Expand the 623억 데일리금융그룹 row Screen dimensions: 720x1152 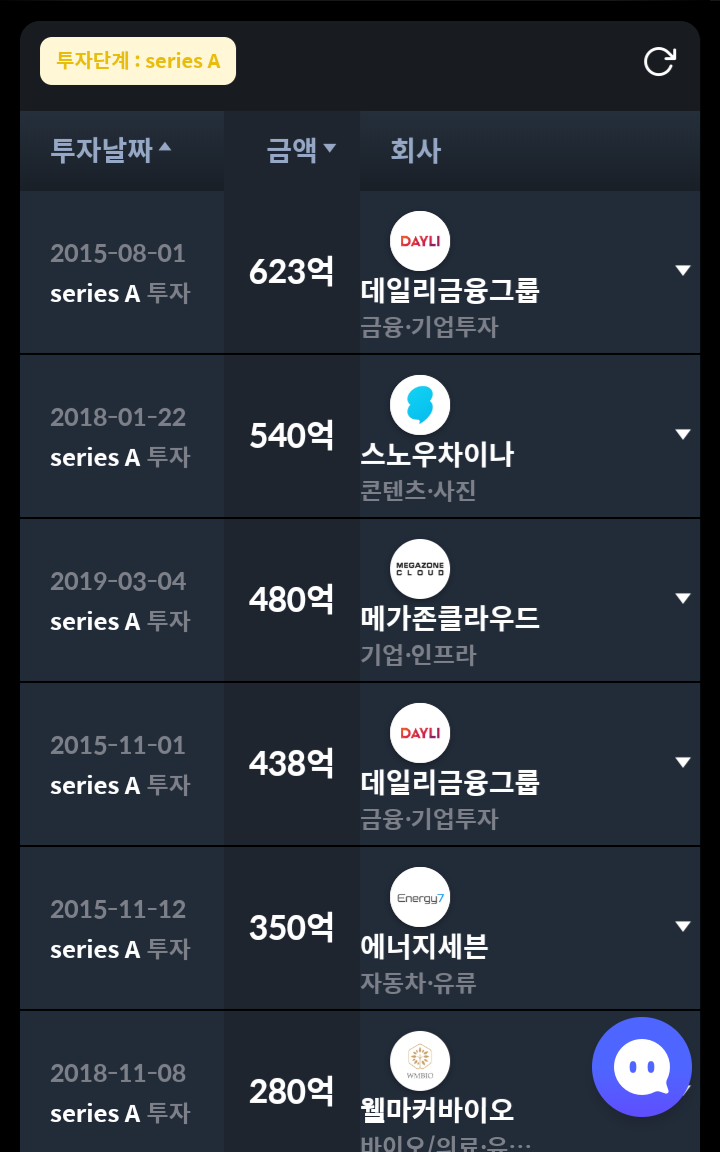[x=683, y=270]
